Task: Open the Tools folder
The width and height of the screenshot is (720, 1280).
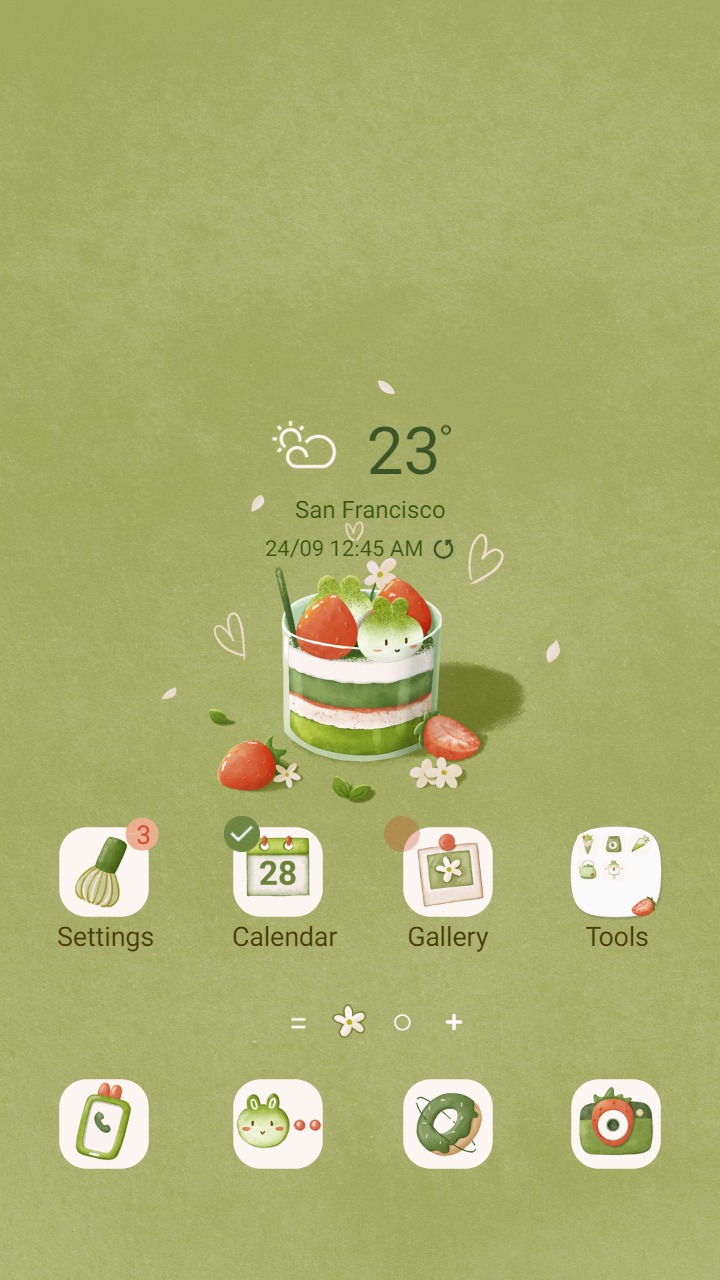Action: click(x=616, y=872)
